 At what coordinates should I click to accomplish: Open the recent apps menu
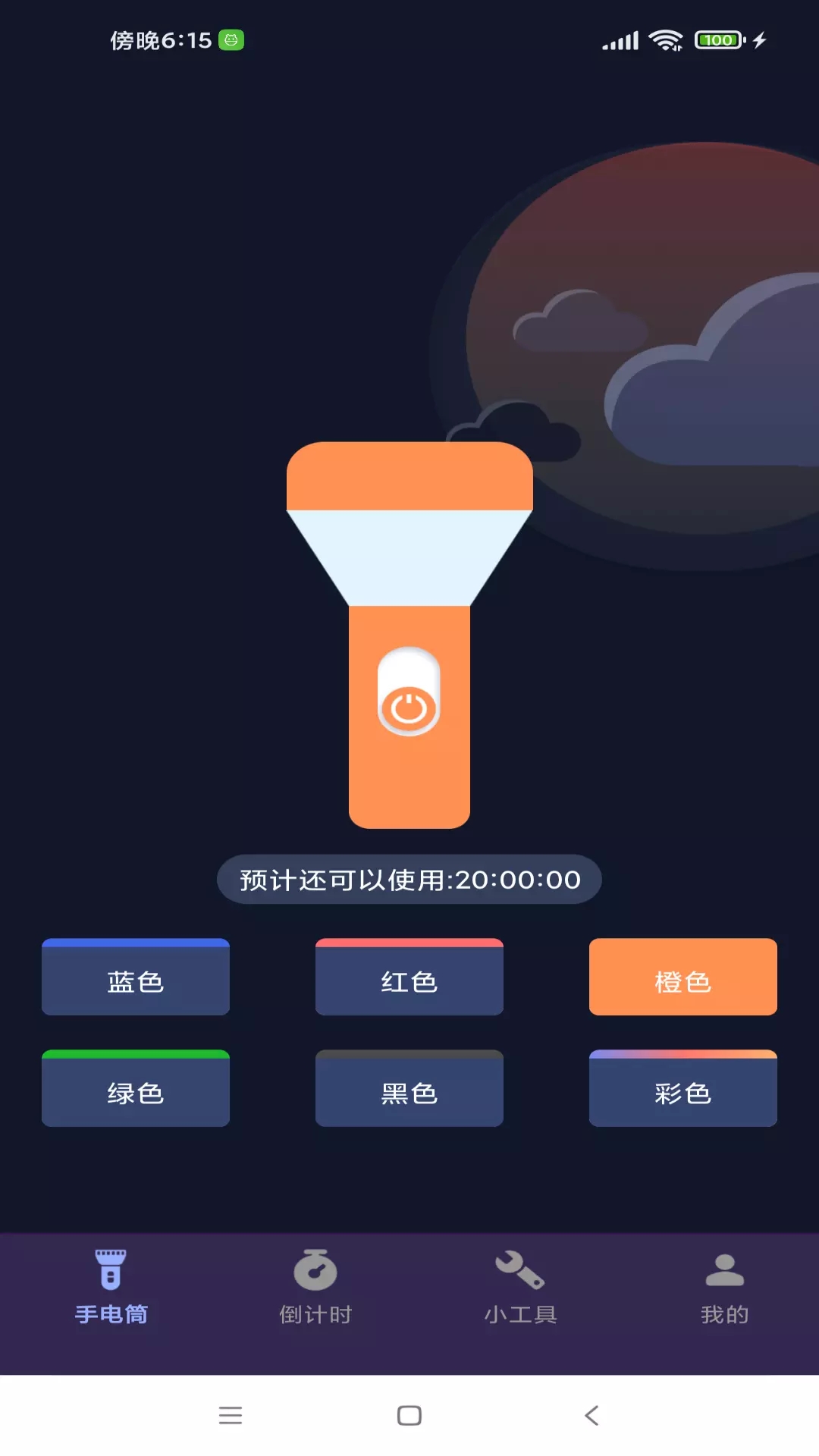tap(231, 1415)
